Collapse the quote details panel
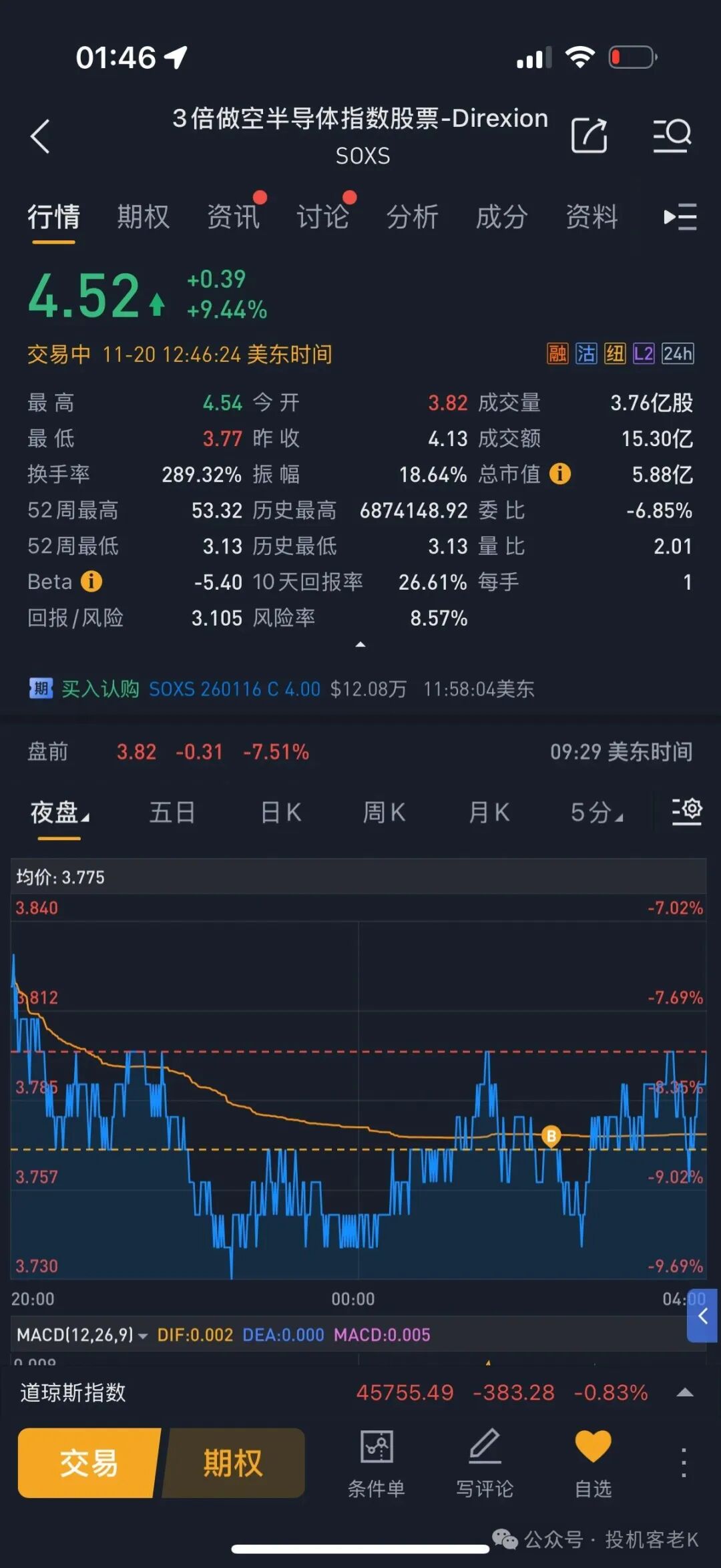The height and width of the screenshot is (1568, 721). (360, 644)
